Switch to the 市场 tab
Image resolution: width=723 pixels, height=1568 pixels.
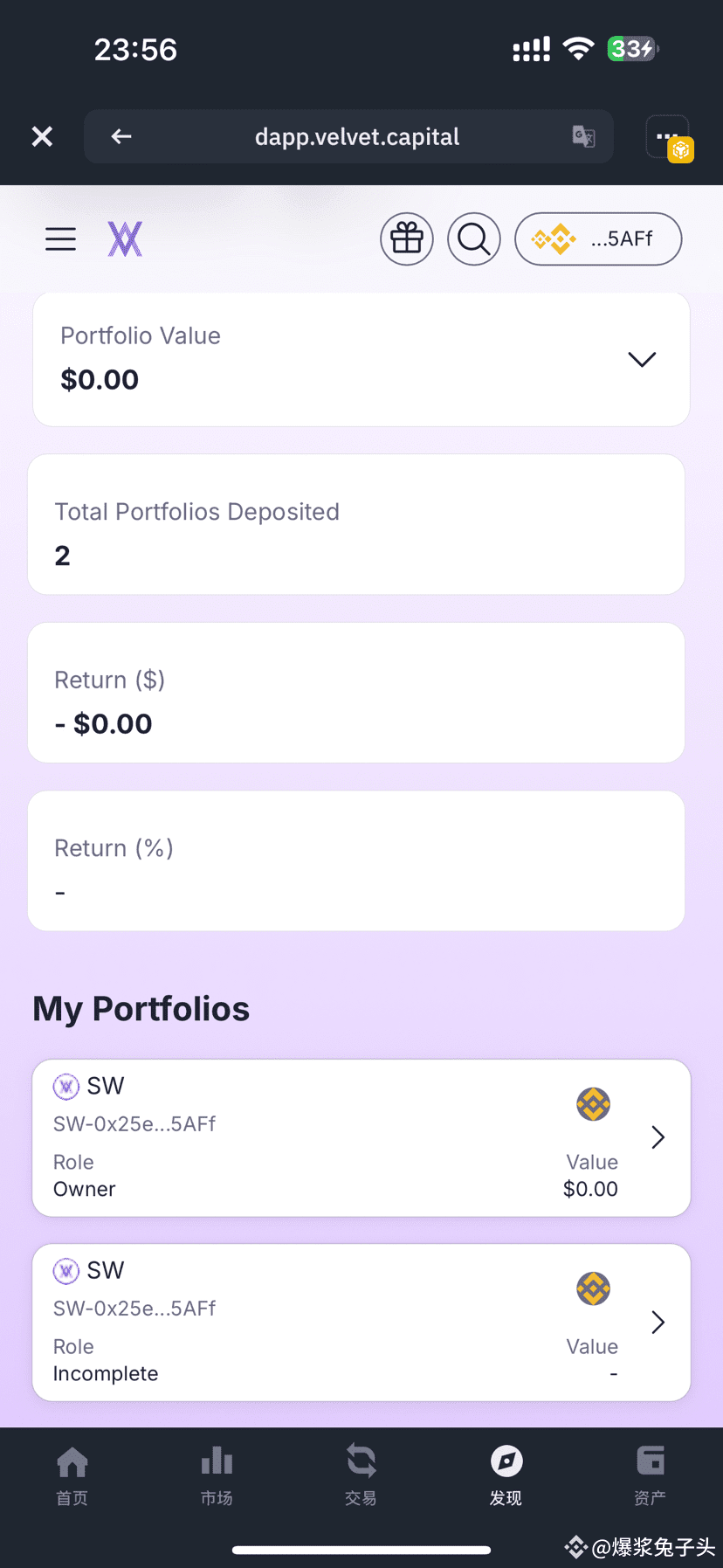[217, 1475]
